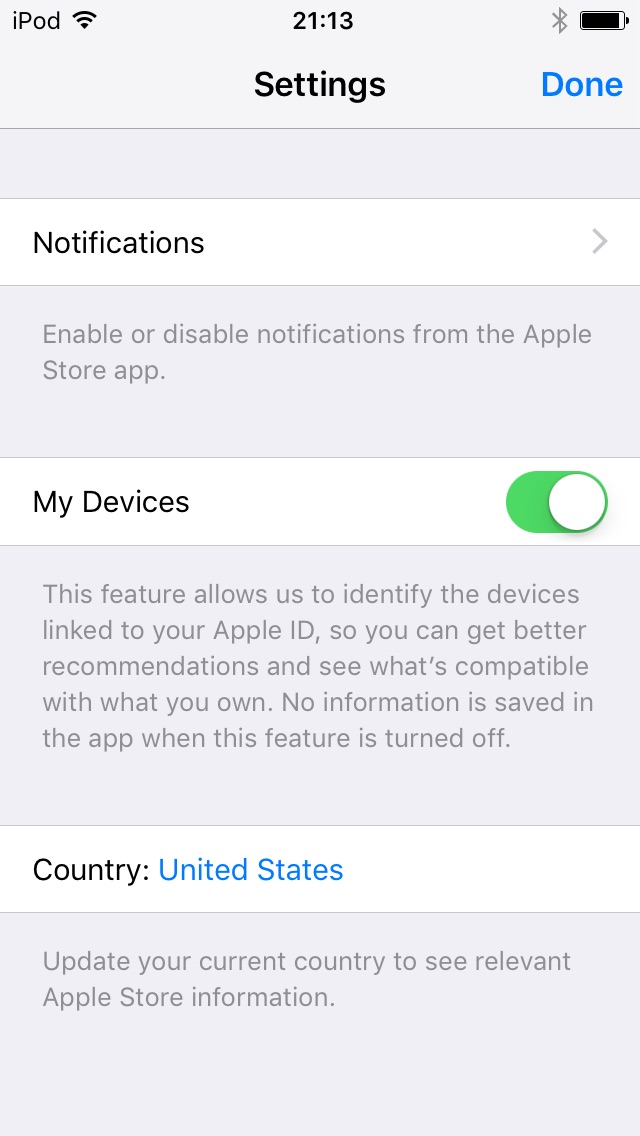Turn off the My Devices switch

557,502
